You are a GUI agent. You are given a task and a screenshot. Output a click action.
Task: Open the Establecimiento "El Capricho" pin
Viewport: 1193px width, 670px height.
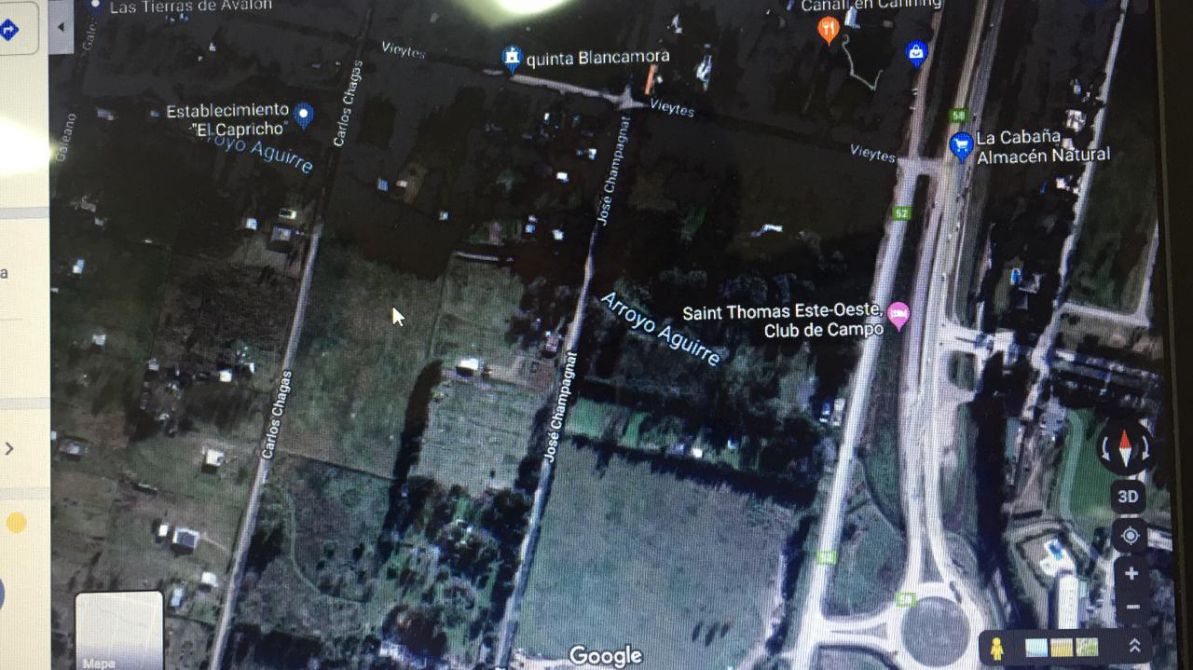[x=304, y=116]
